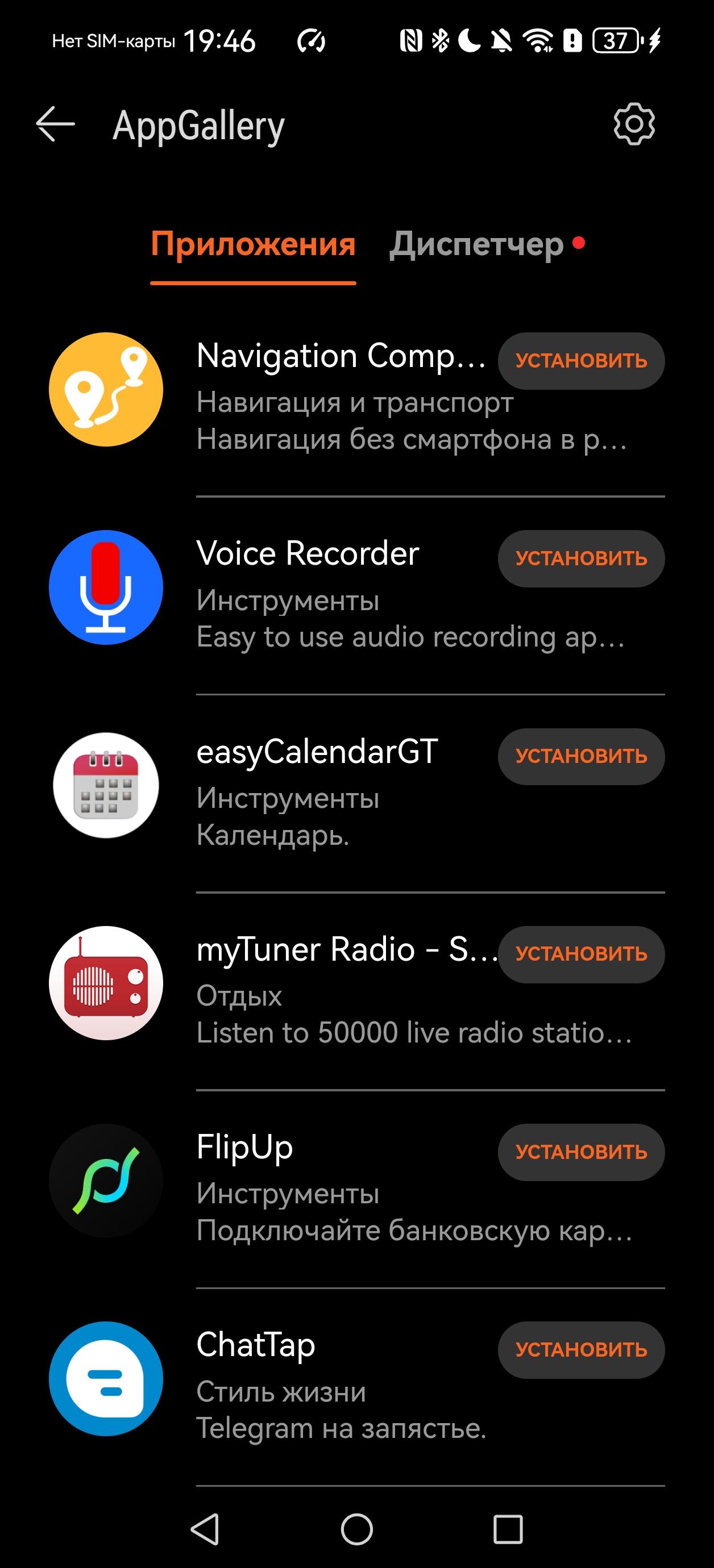Open the AppGallery settings gear
The width and height of the screenshot is (714, 1568).
(x=634, y=124)
